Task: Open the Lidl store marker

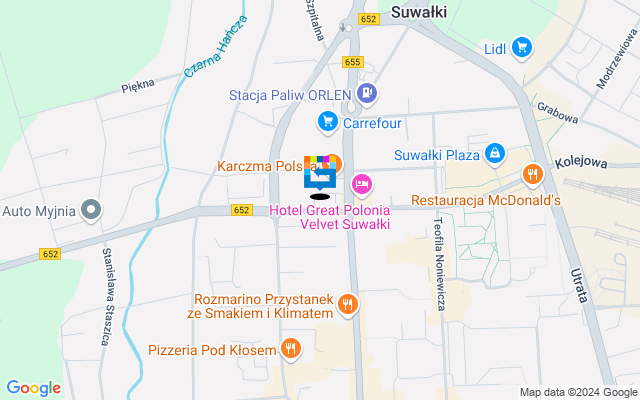Action: [x=521, y=46]
